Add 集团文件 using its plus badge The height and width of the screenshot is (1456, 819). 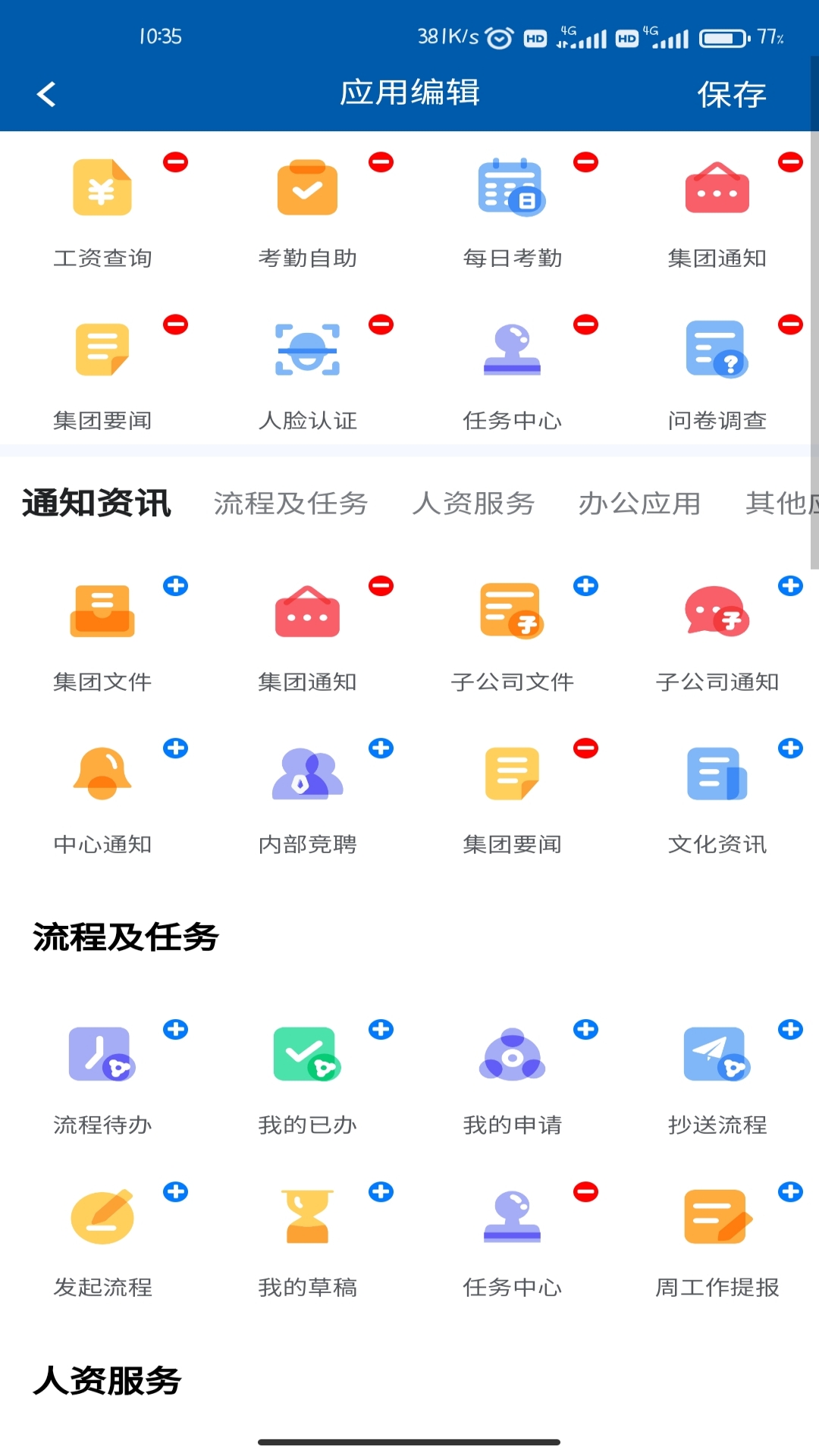pyautogui.click(x=175, y=585)
